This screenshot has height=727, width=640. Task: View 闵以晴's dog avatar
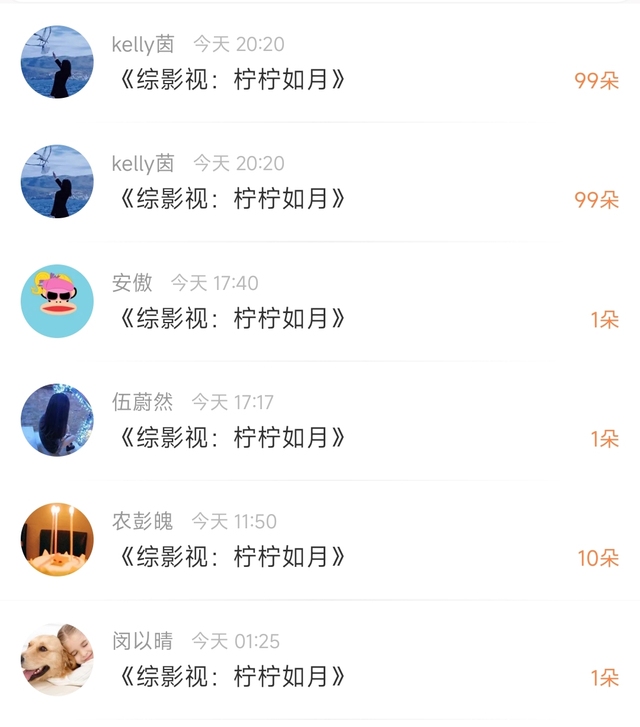[57, 659]
